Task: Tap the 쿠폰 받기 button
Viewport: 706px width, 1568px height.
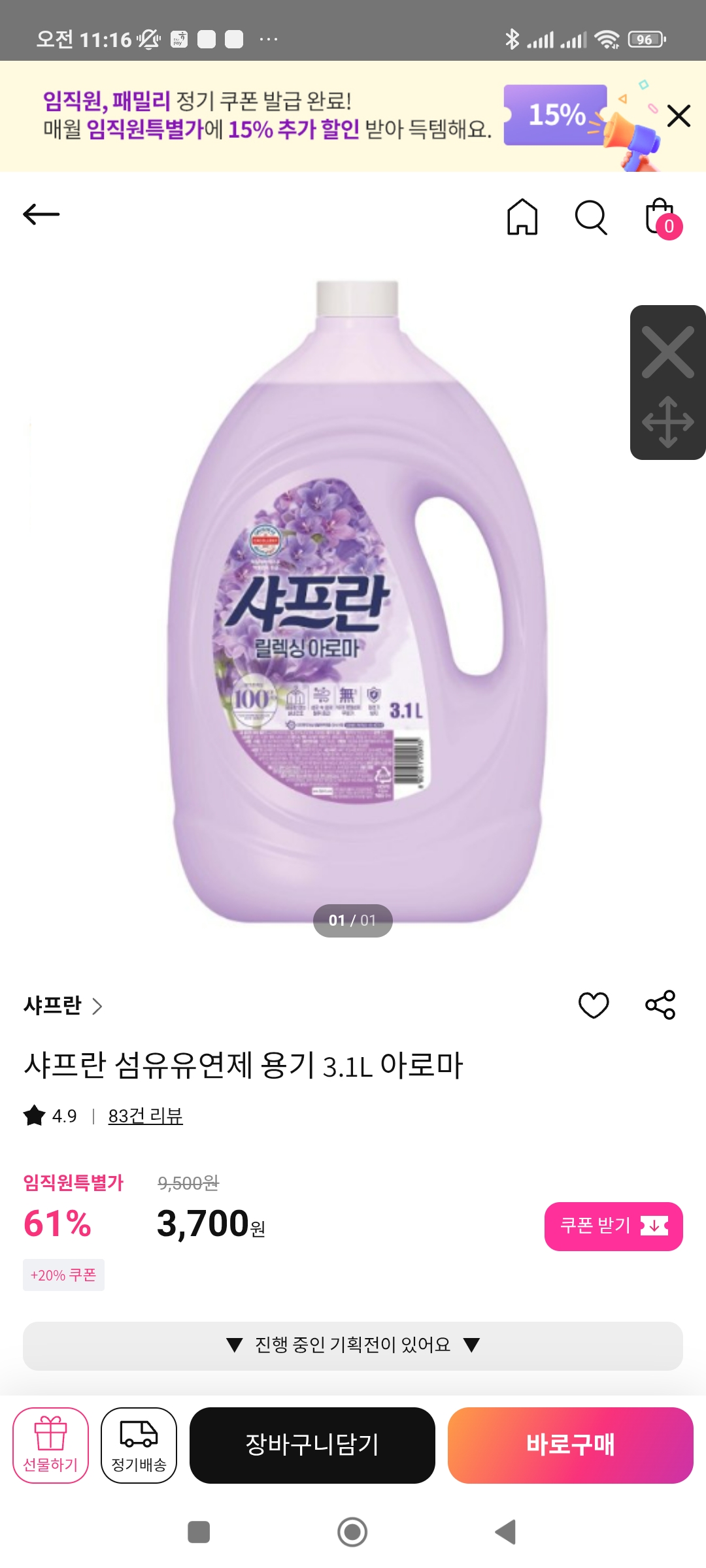Action: coord(613,1226)
